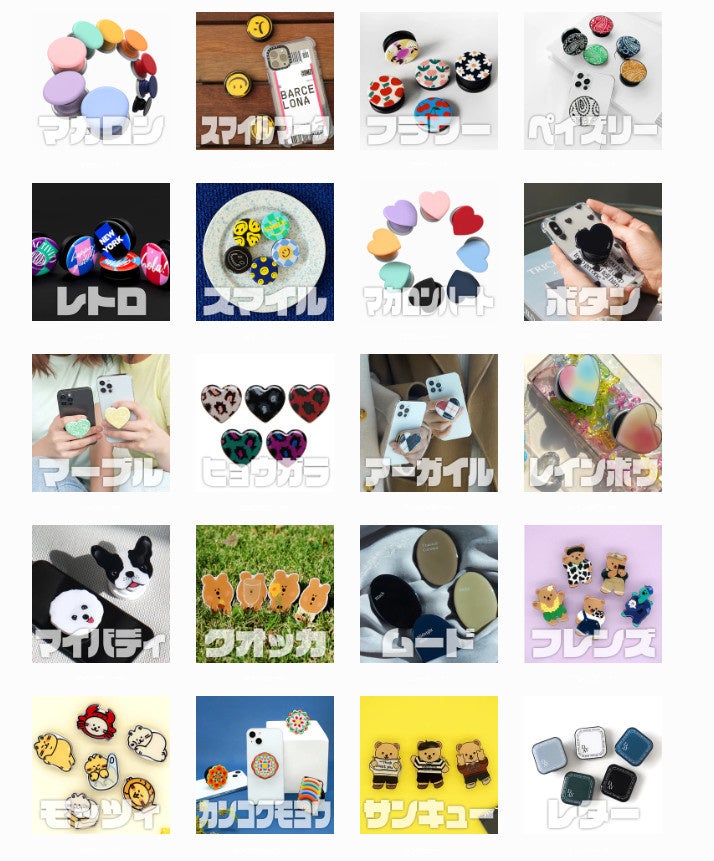Image resolution: width=714 pixels, height=861 pixels.
Task: Open the マカロンハート category
Action: tap(429, 252)
